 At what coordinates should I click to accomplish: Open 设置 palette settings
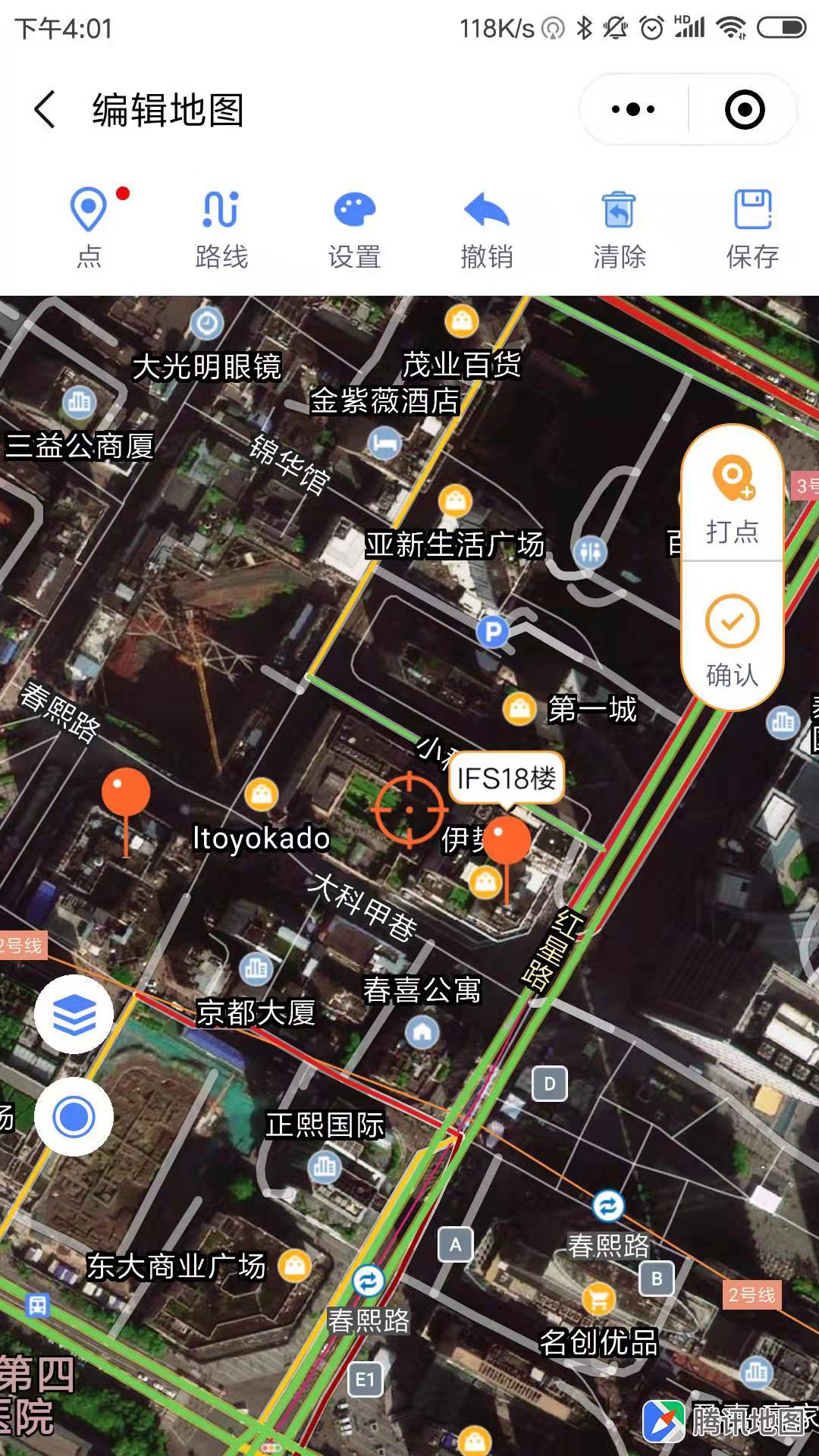(x=354, y=227)
